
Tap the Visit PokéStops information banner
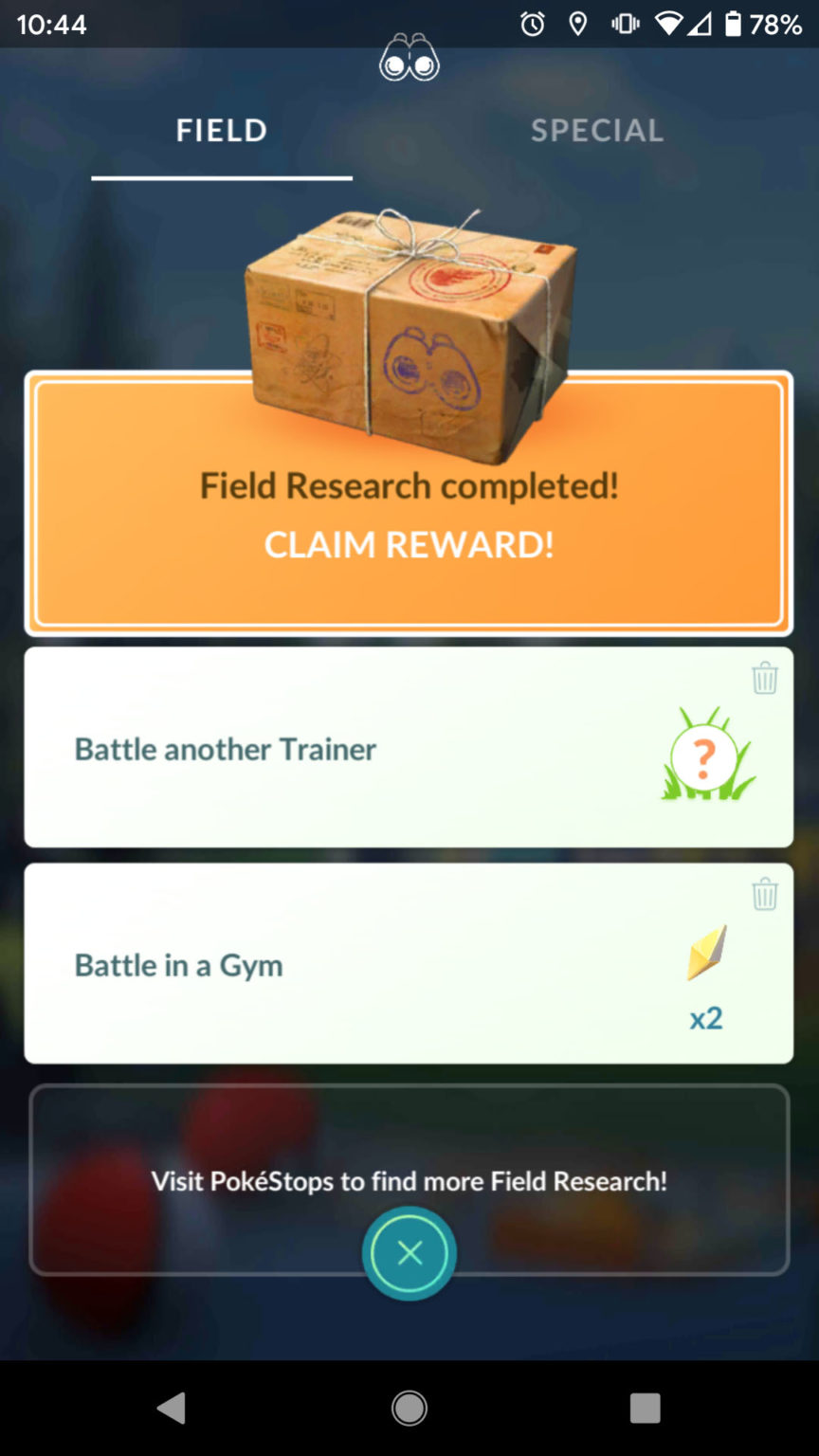tap(409, 1181)
